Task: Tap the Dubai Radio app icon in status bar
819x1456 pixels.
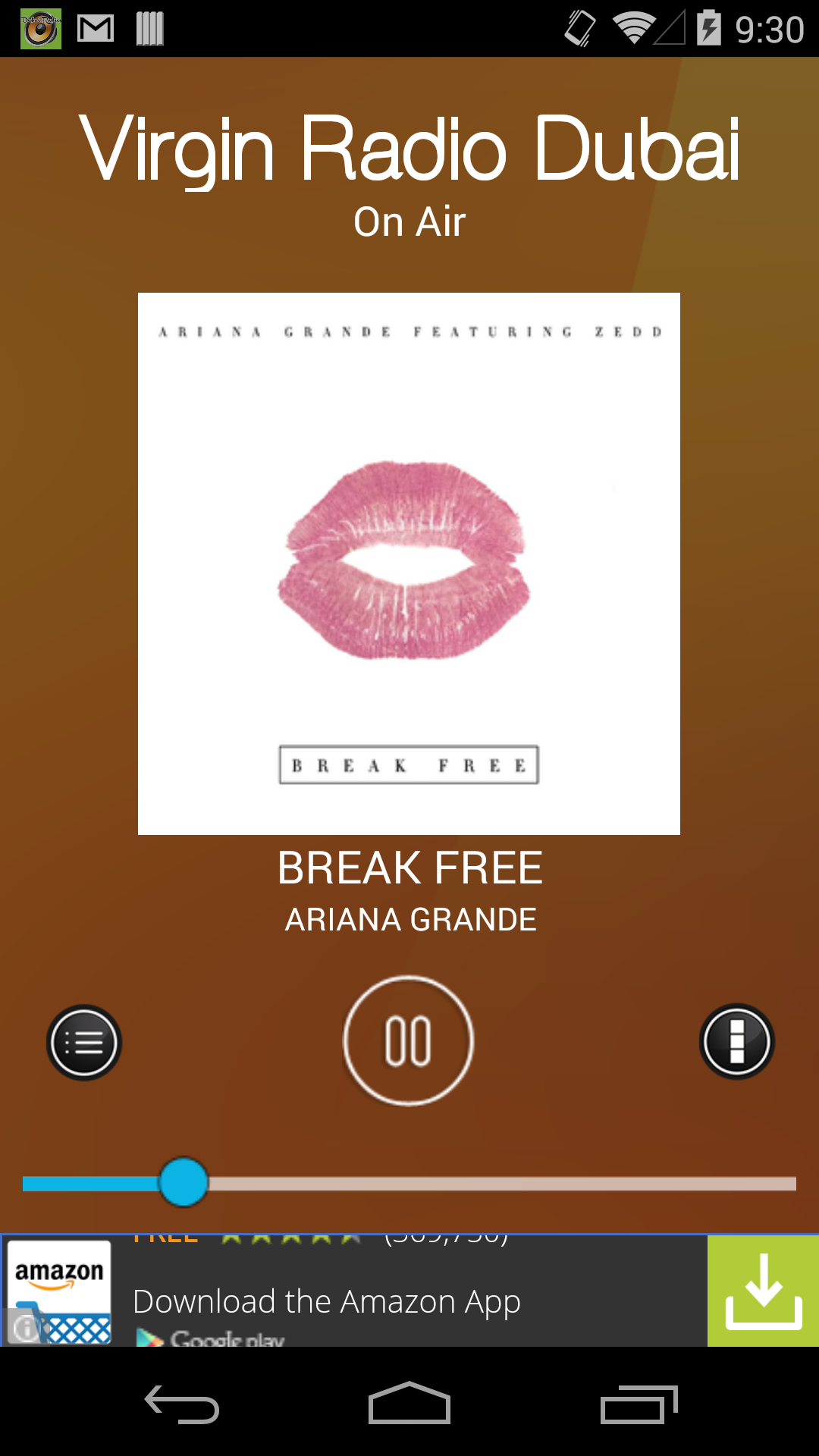Action: coord(39,29)
